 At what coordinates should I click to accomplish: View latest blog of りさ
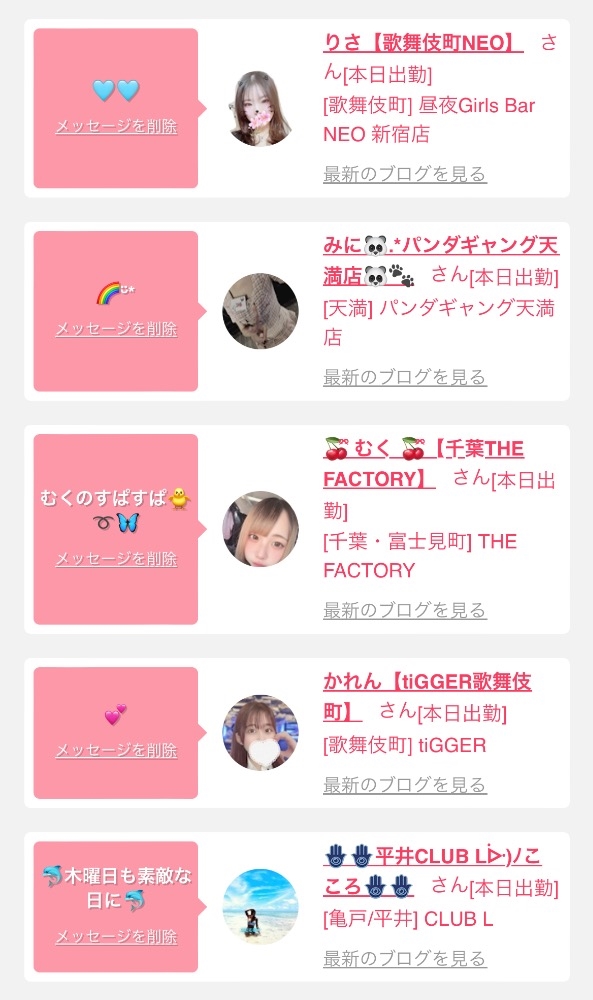coord(405,174)
